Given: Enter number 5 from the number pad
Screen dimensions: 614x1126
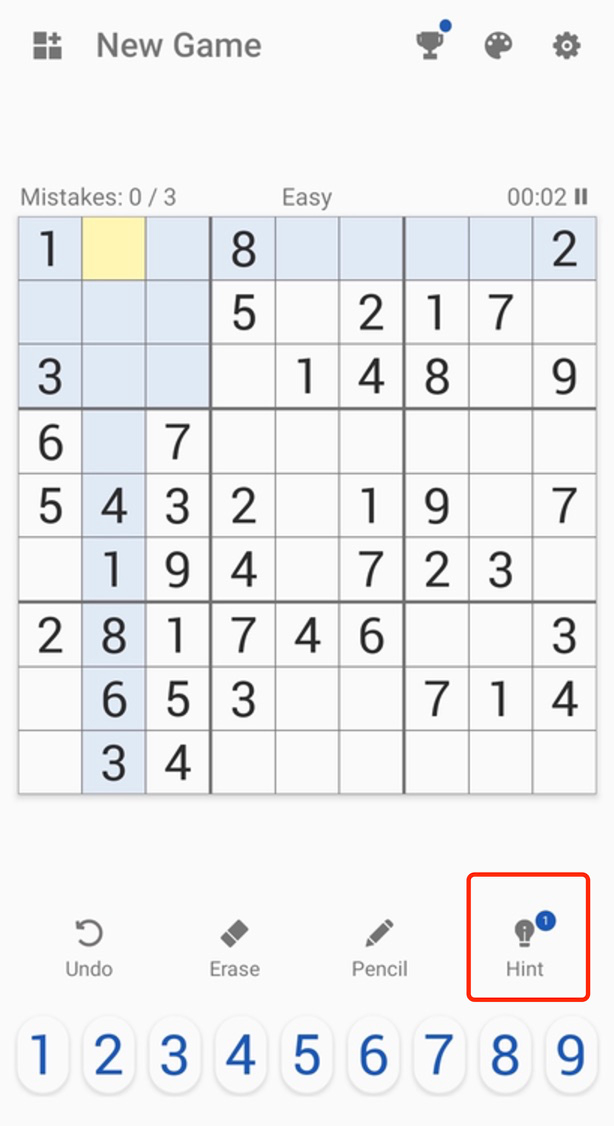Looking at the screenshot, I should coord(307,1055).
